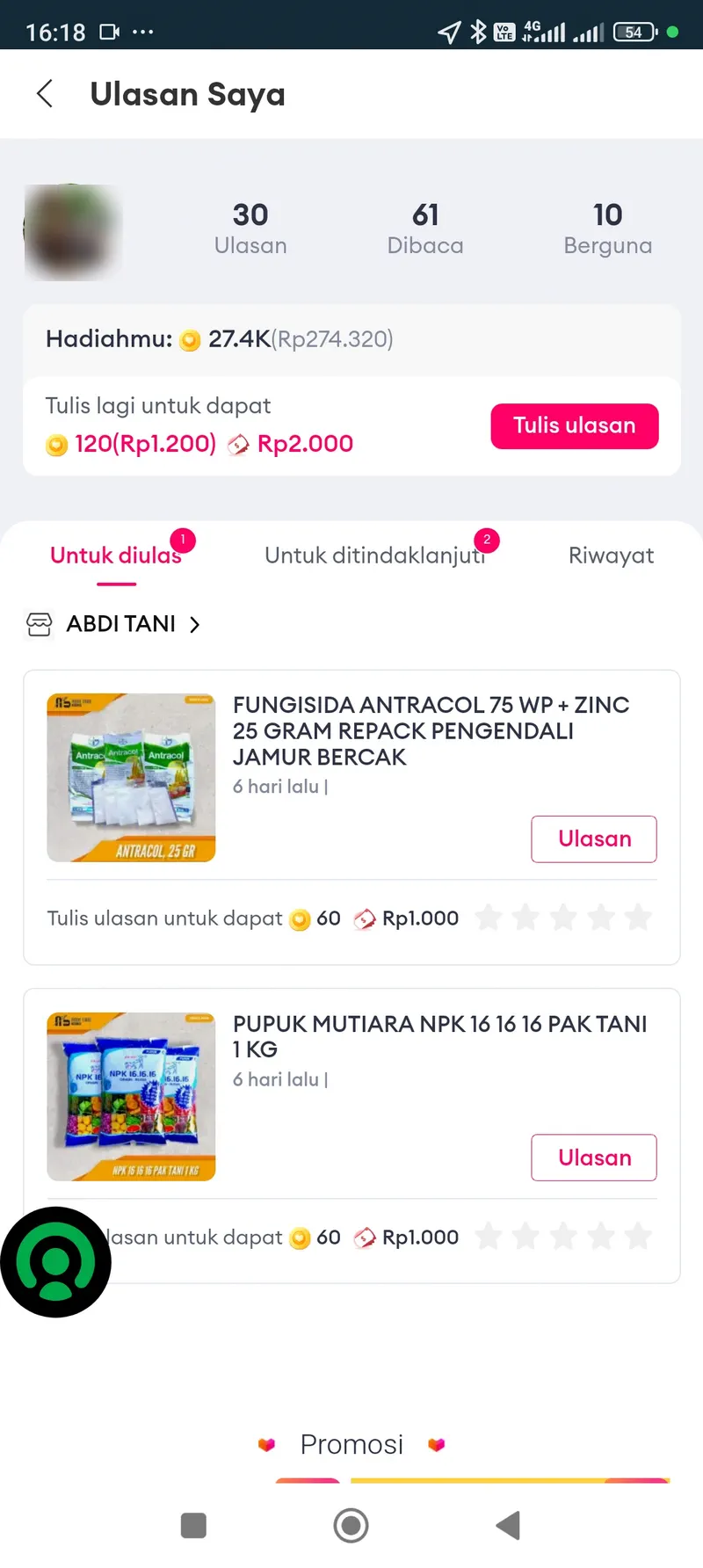
Task: Switch to Untuk ditindaklanjuti tab
Action: click(375, 555)
